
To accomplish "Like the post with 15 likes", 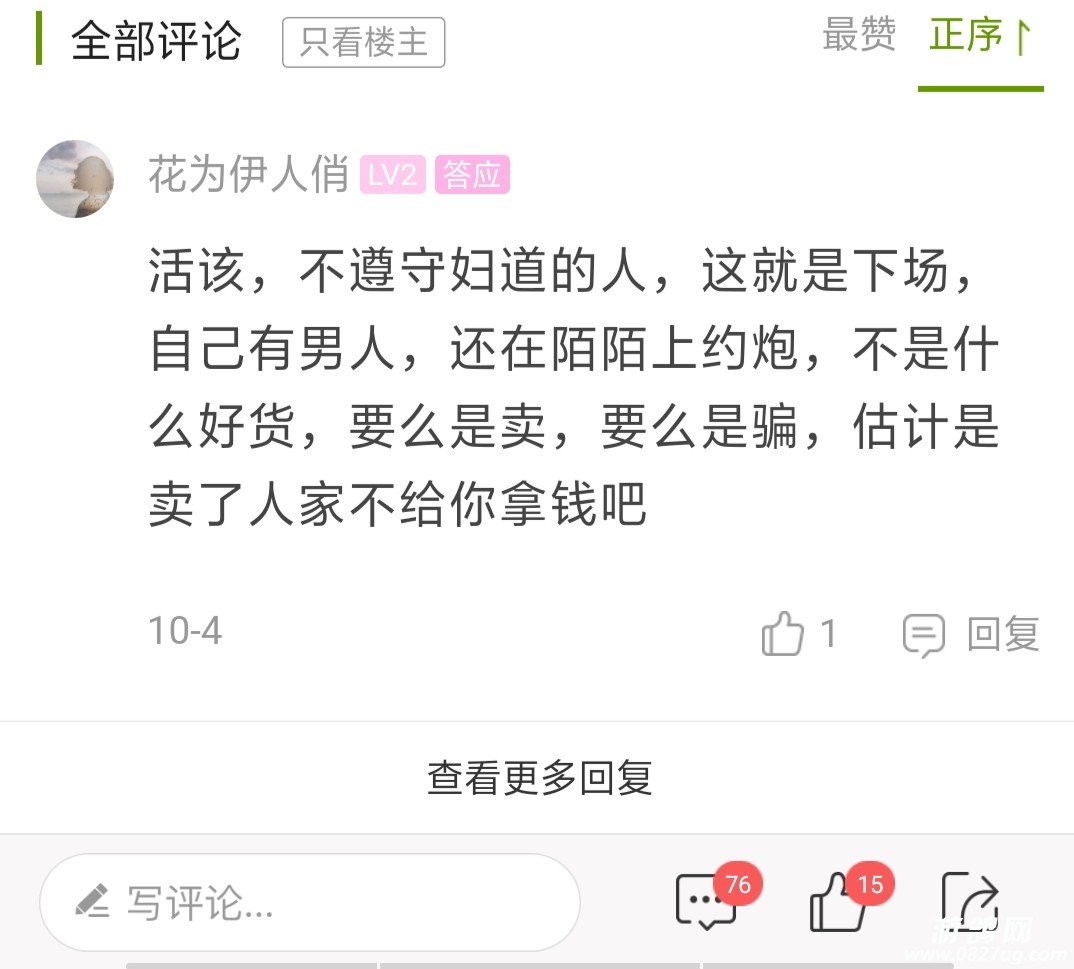I will tap(839, 902).
